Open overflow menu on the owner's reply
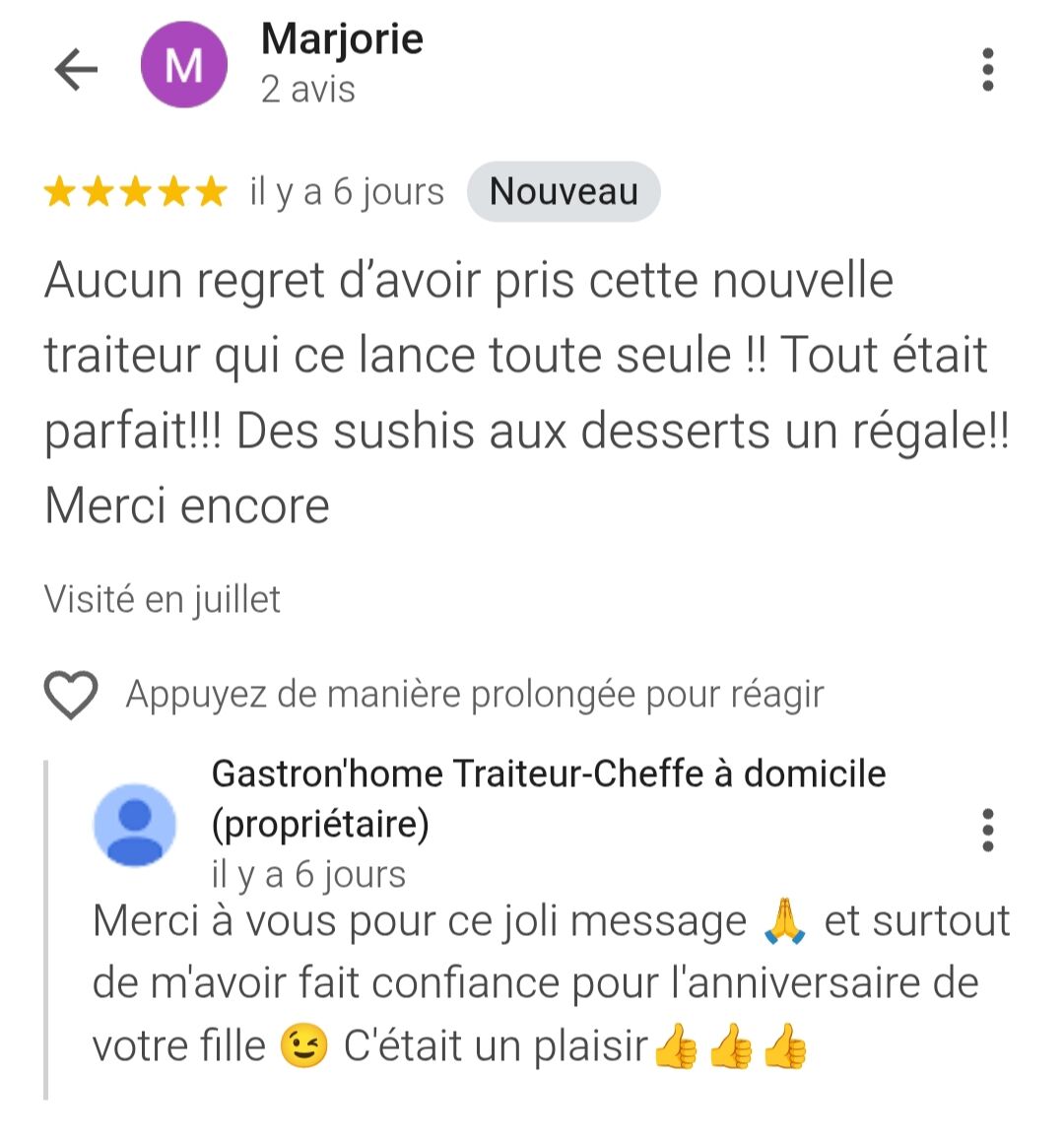 [x=987, y=831]
